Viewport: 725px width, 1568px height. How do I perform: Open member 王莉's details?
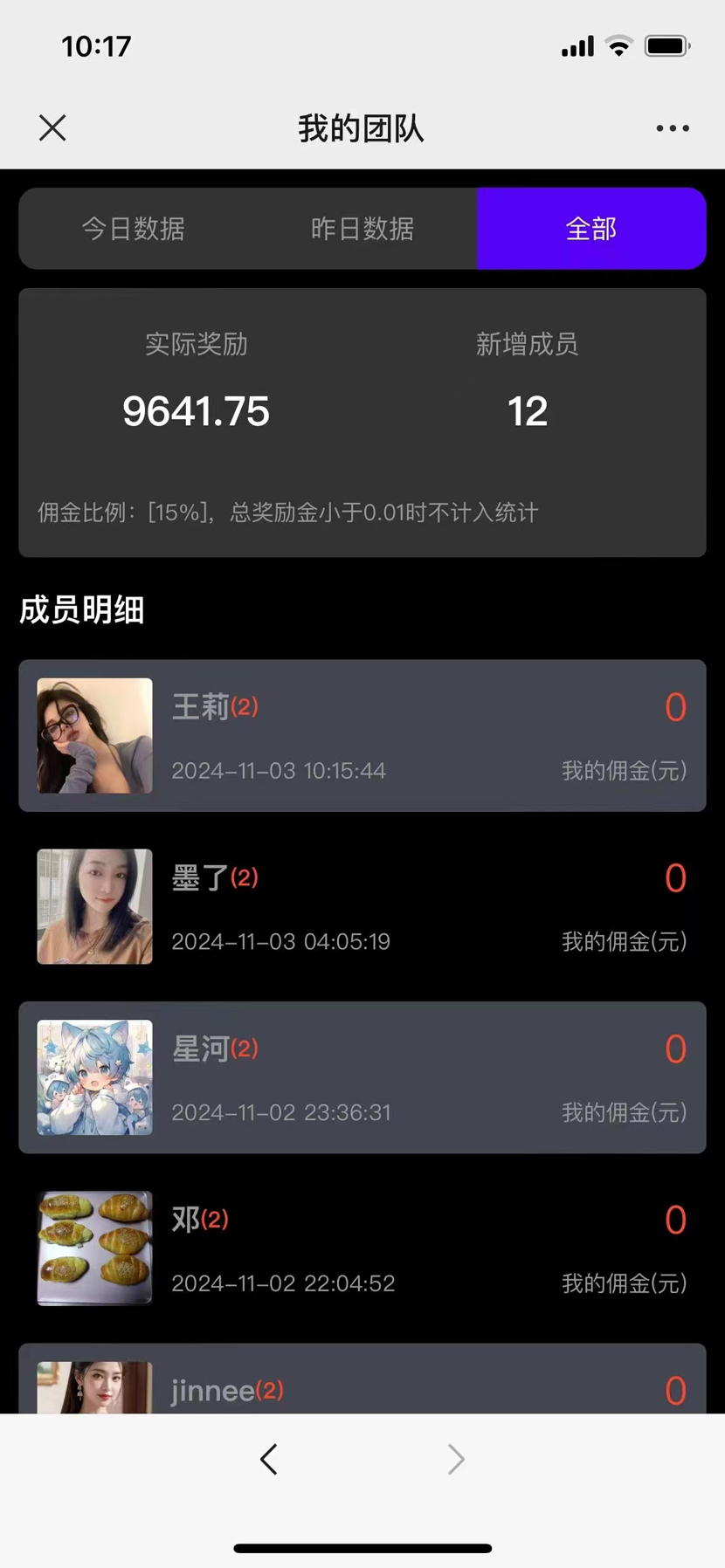pos(362,736)
